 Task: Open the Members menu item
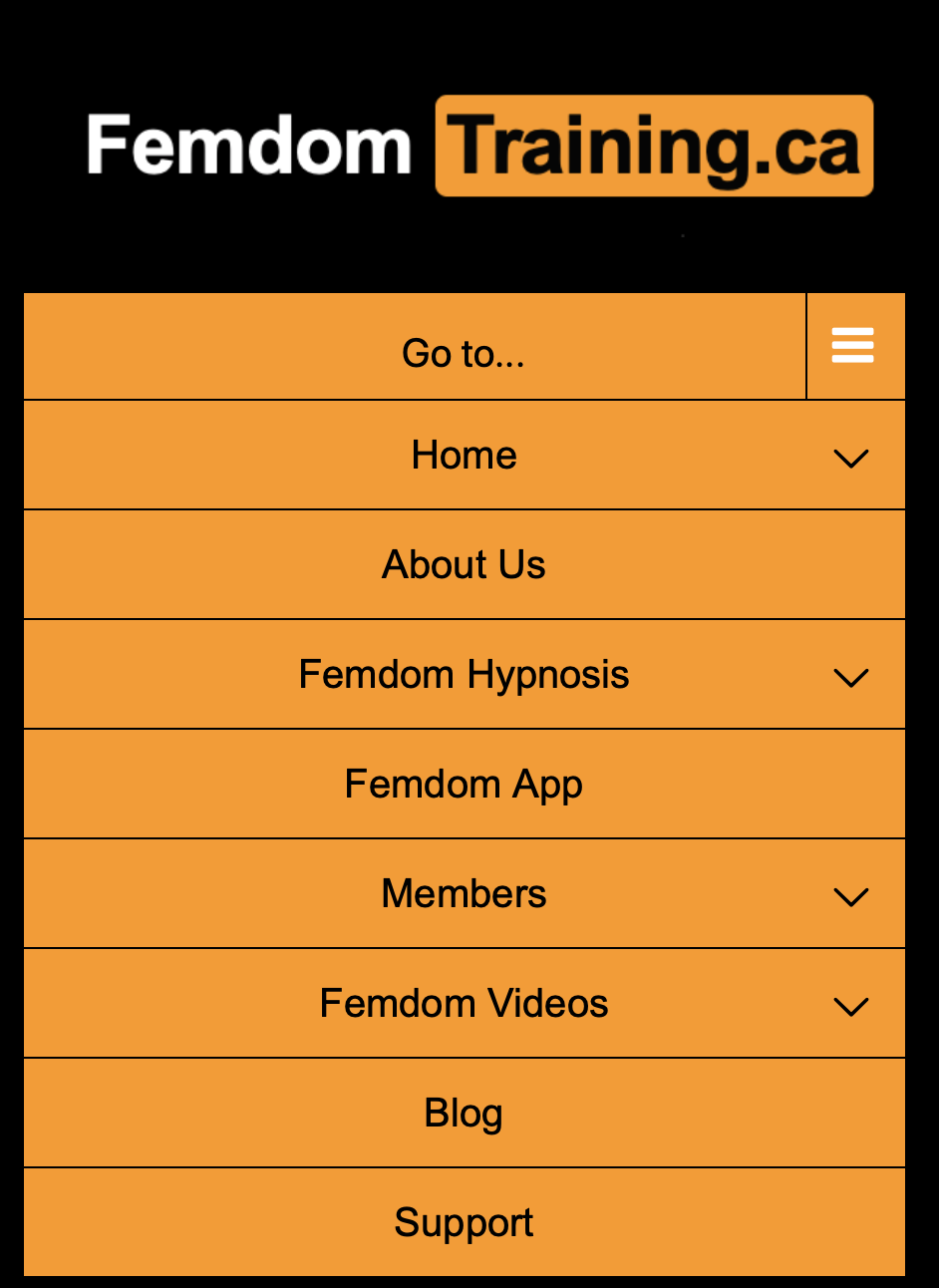click(464, 894)
